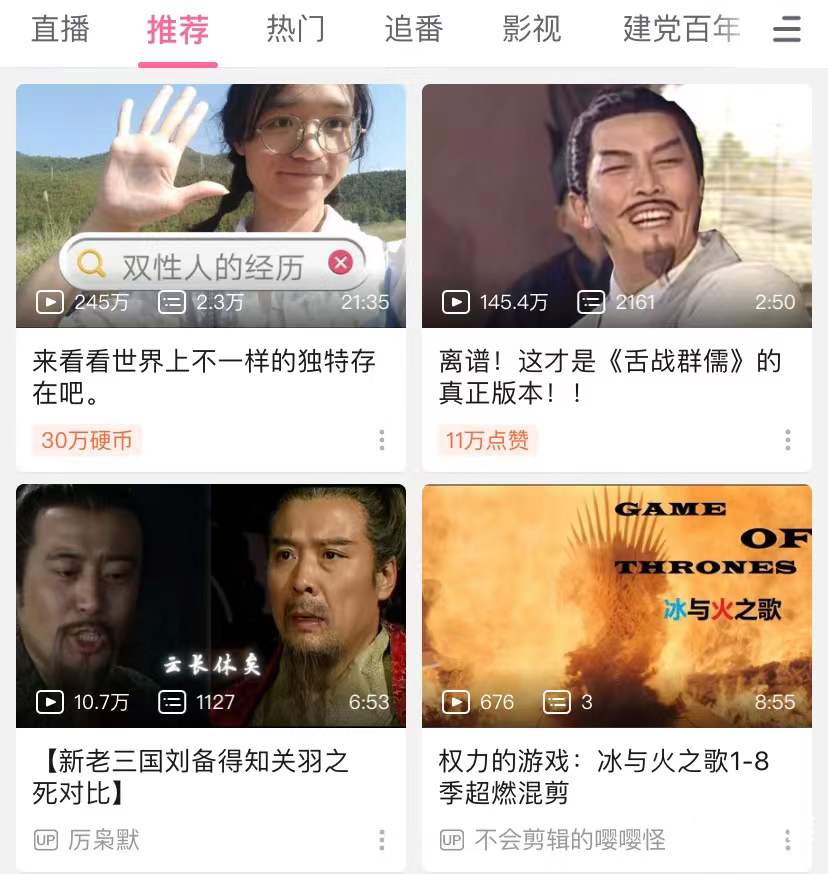The height and width of the screenshot is (874, 828).
Task: Click the play icon showing 676 views
Action: [x=455, y=702]
